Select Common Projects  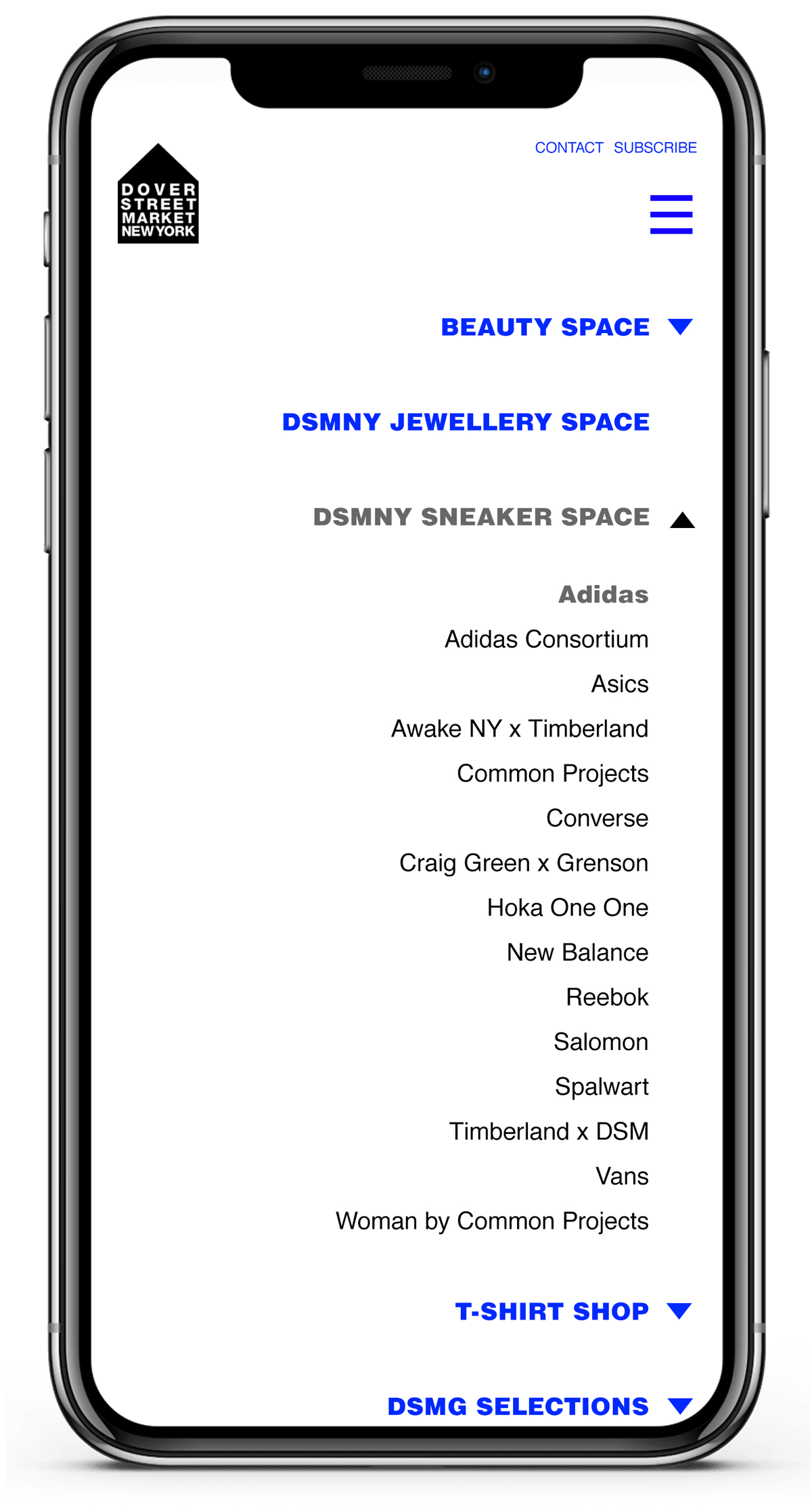[552, 773]
